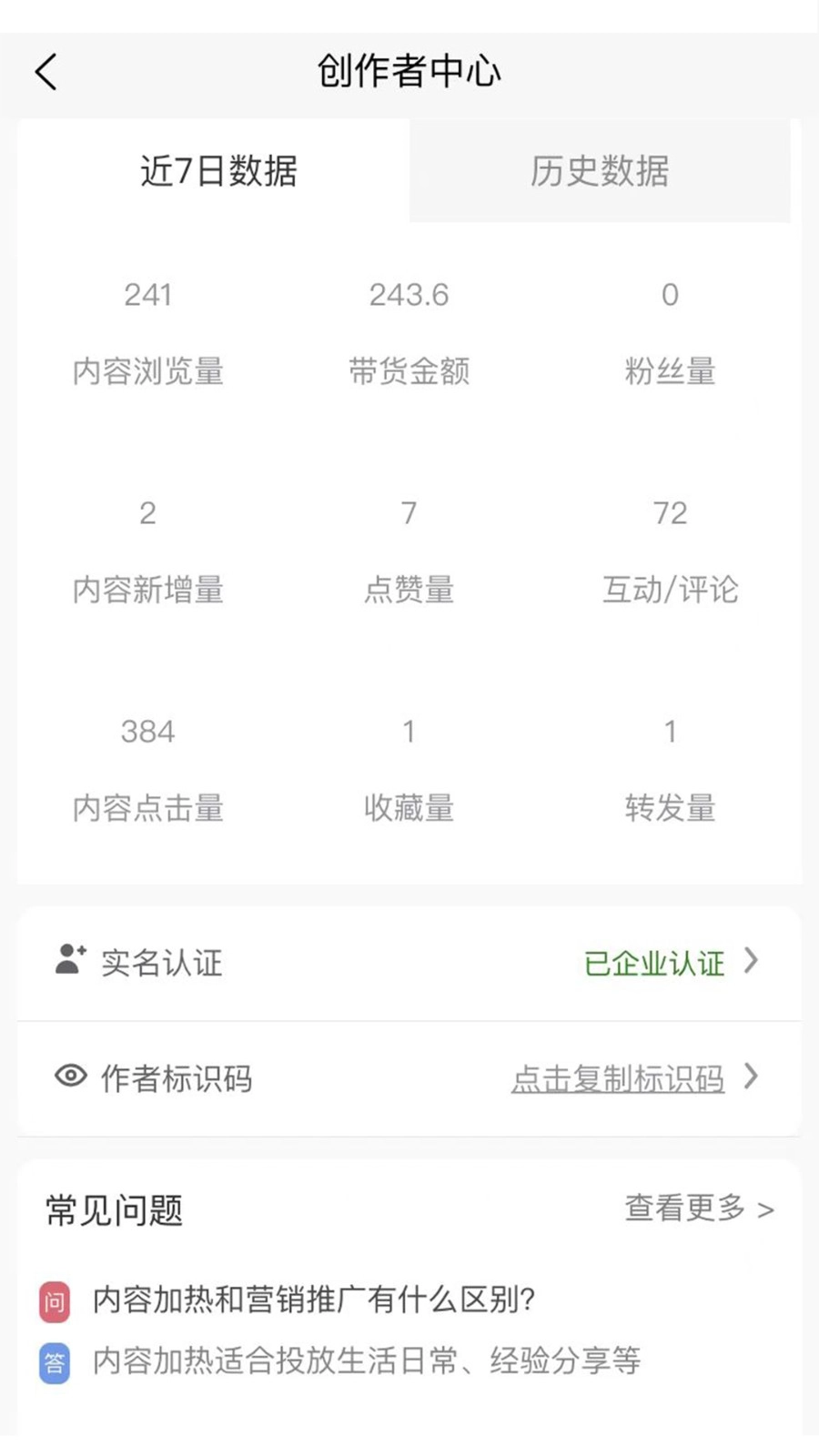Switch to the 历史数据 tab
The width and height of the screenshot is (819, 1456).
click(600, 171)
